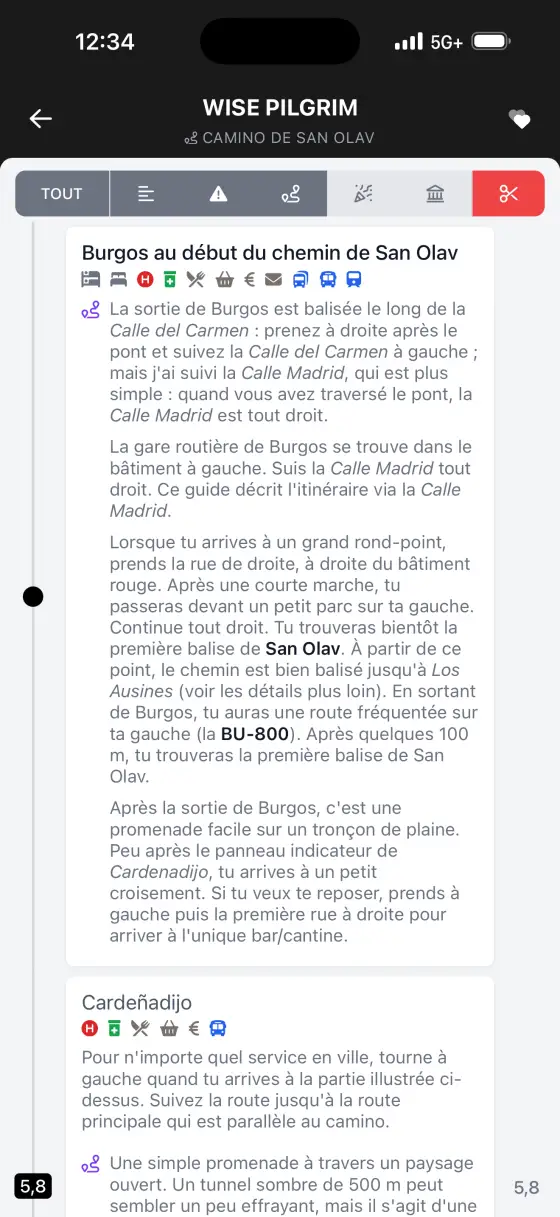Go back with the arrow icon

[40, 119]
